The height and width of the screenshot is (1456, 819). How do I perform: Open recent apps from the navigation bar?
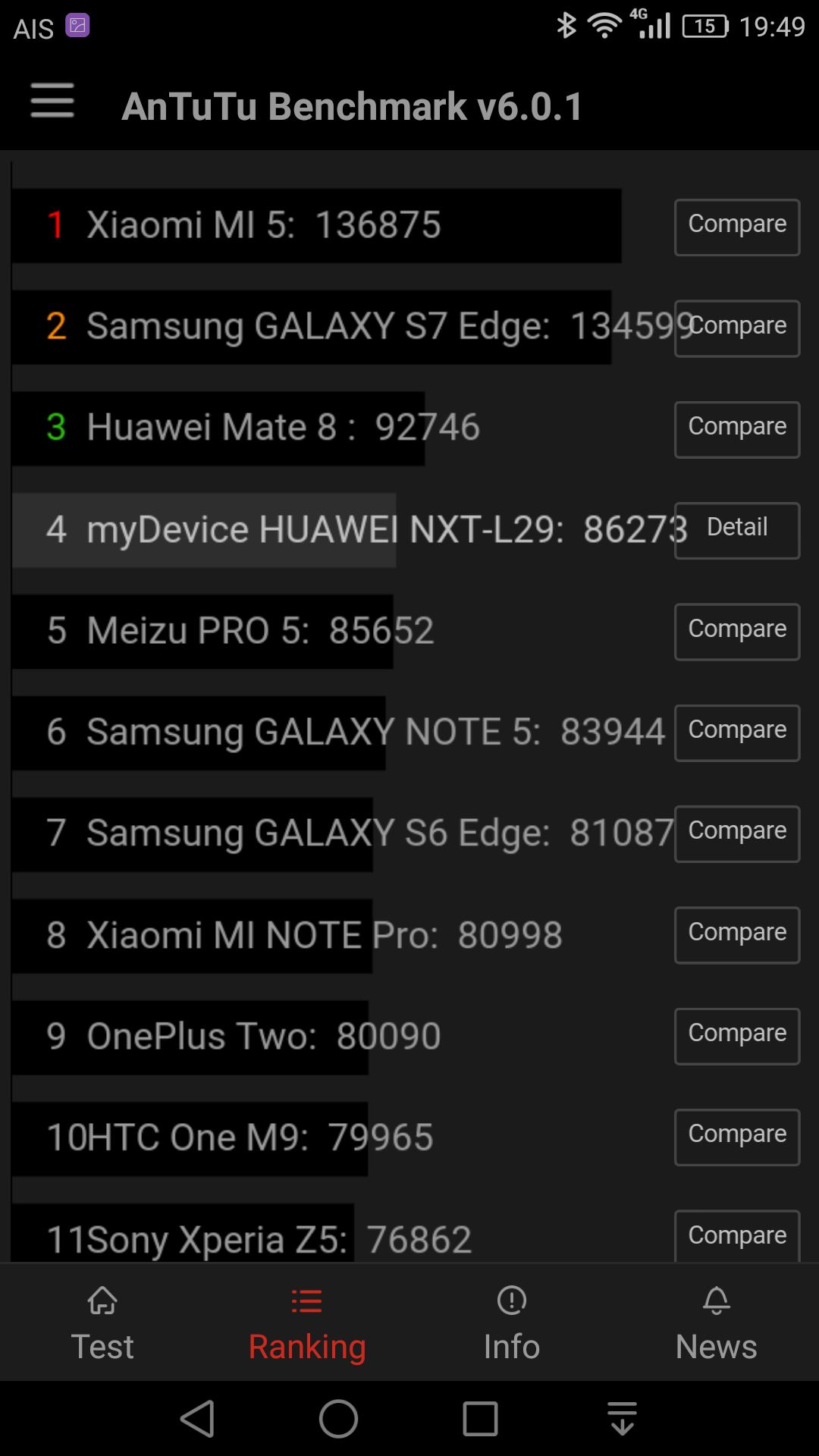coord(480,1419)
